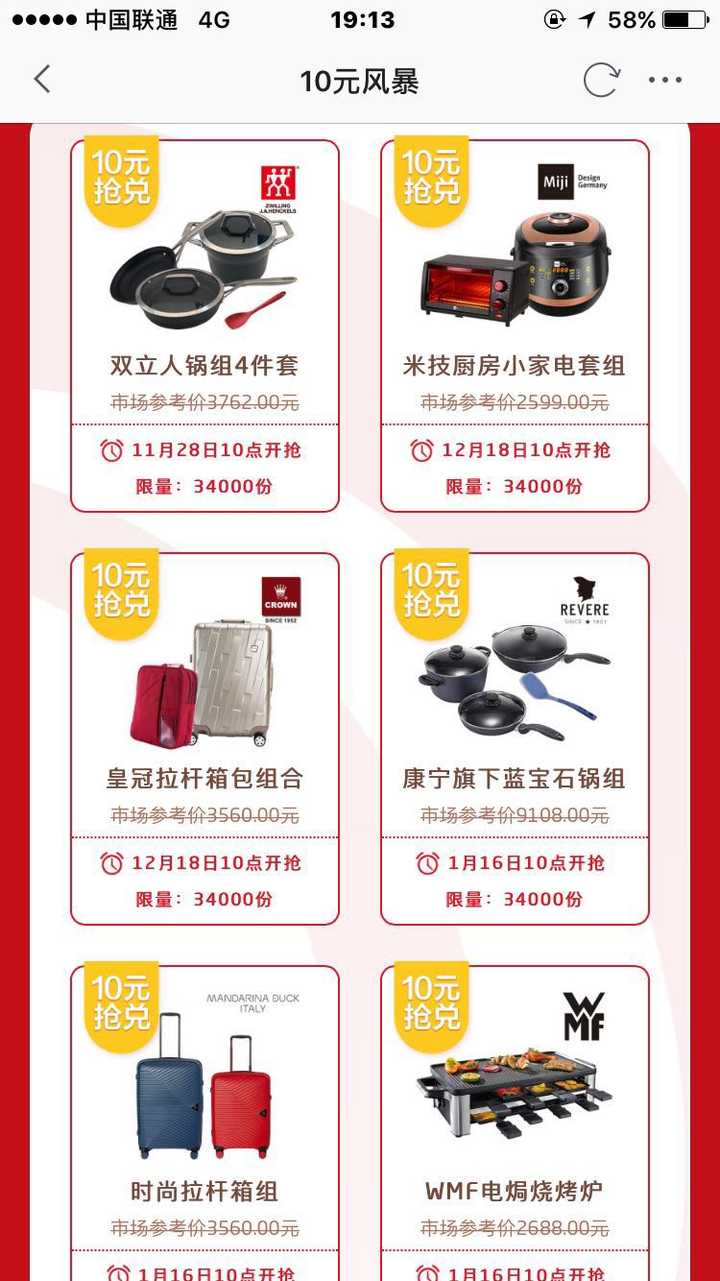
Task: View 皇冠拉杆箱包组合 deal
Action: pos(205,738)
